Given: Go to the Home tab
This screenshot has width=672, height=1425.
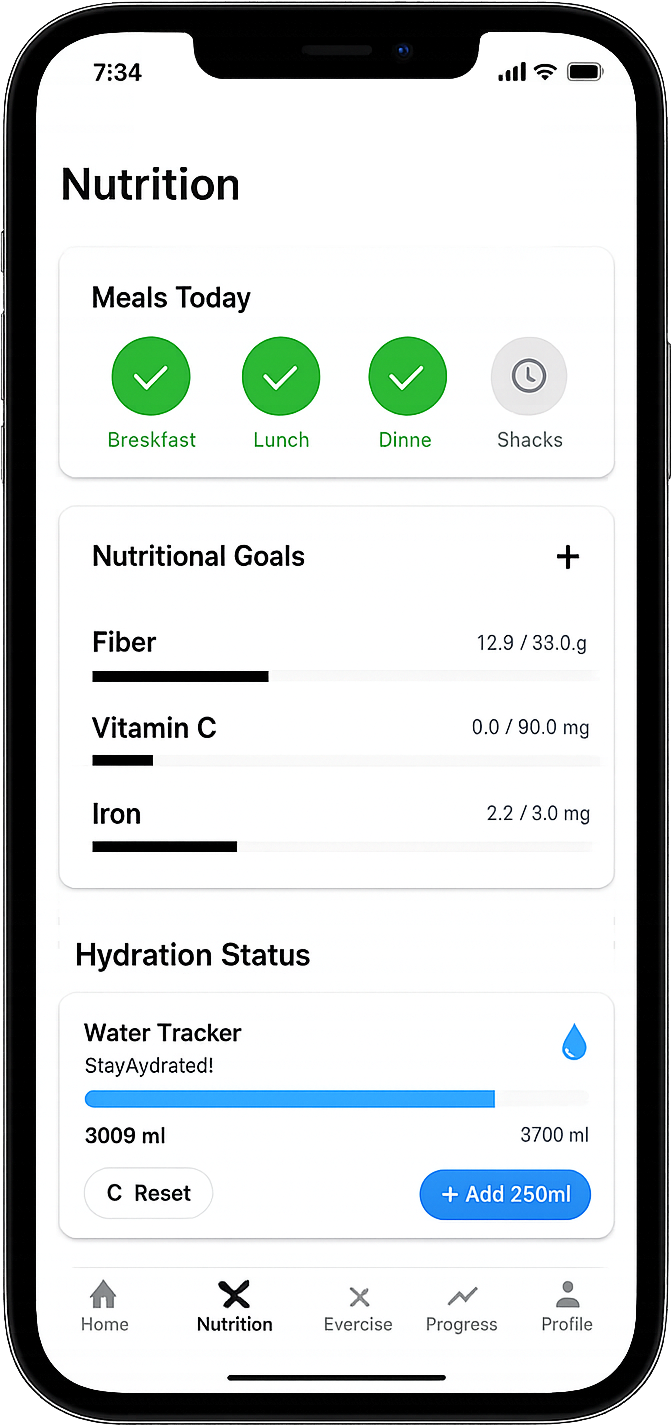Looking at the screenshot, I should pos(104,1308).
